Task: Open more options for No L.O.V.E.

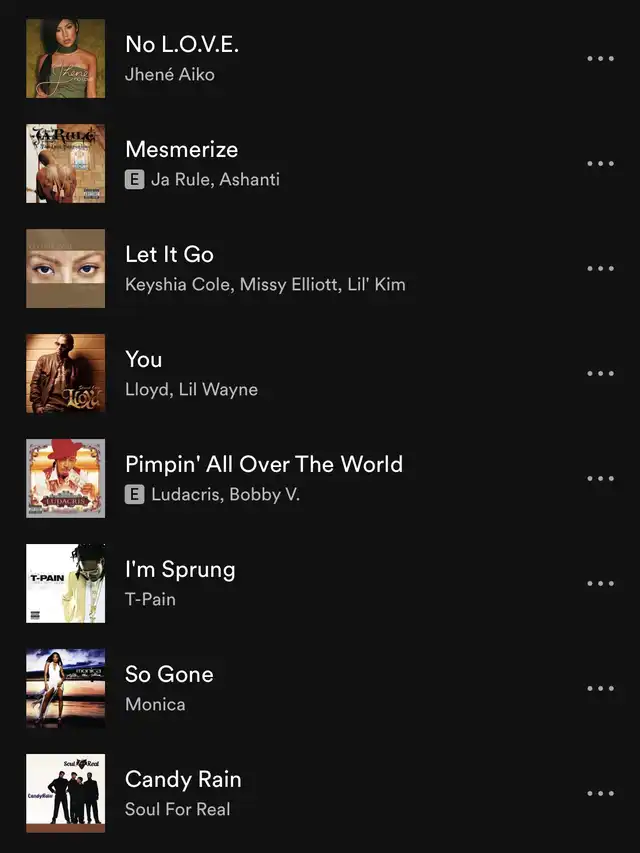Action: (x=600, y=59)
